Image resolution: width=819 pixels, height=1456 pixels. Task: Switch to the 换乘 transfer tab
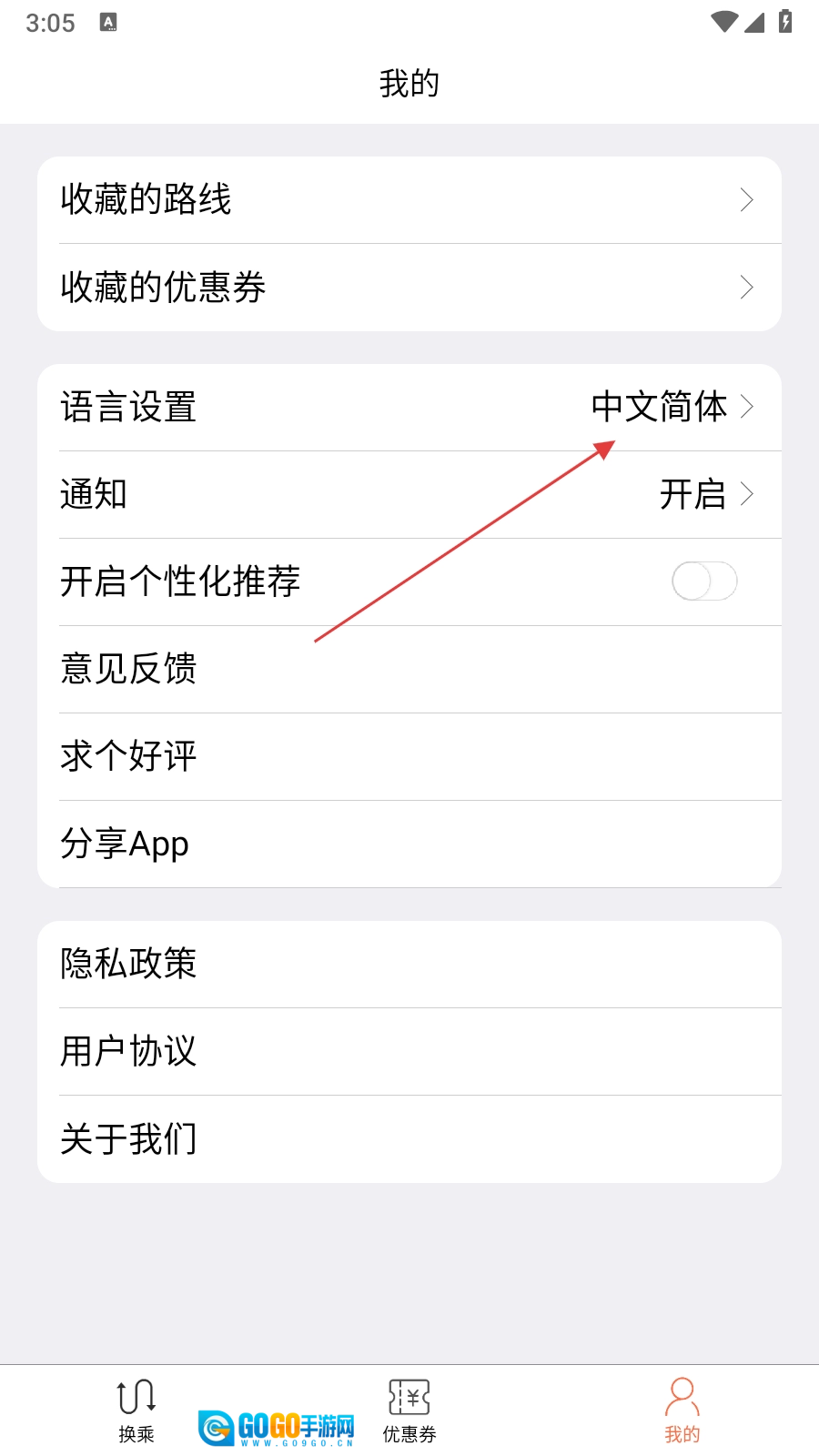(136, 1410)
